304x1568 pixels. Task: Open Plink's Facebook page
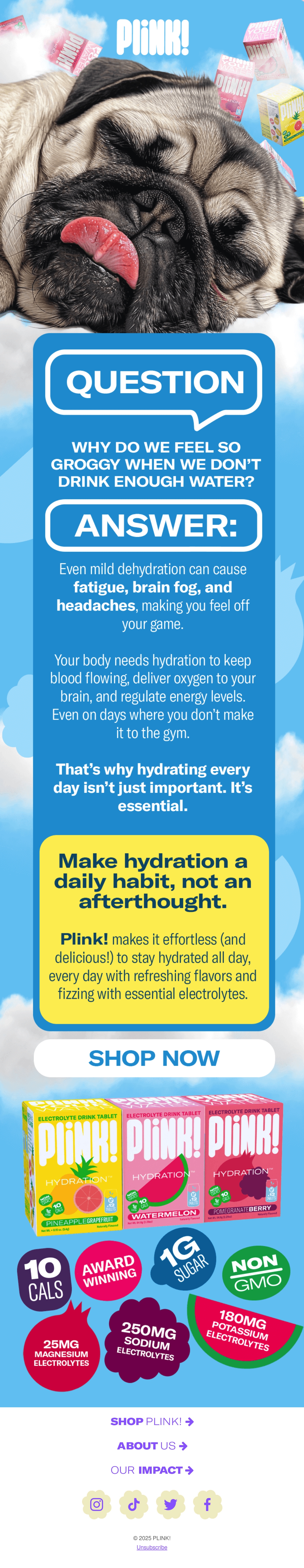coord(207,1505)
